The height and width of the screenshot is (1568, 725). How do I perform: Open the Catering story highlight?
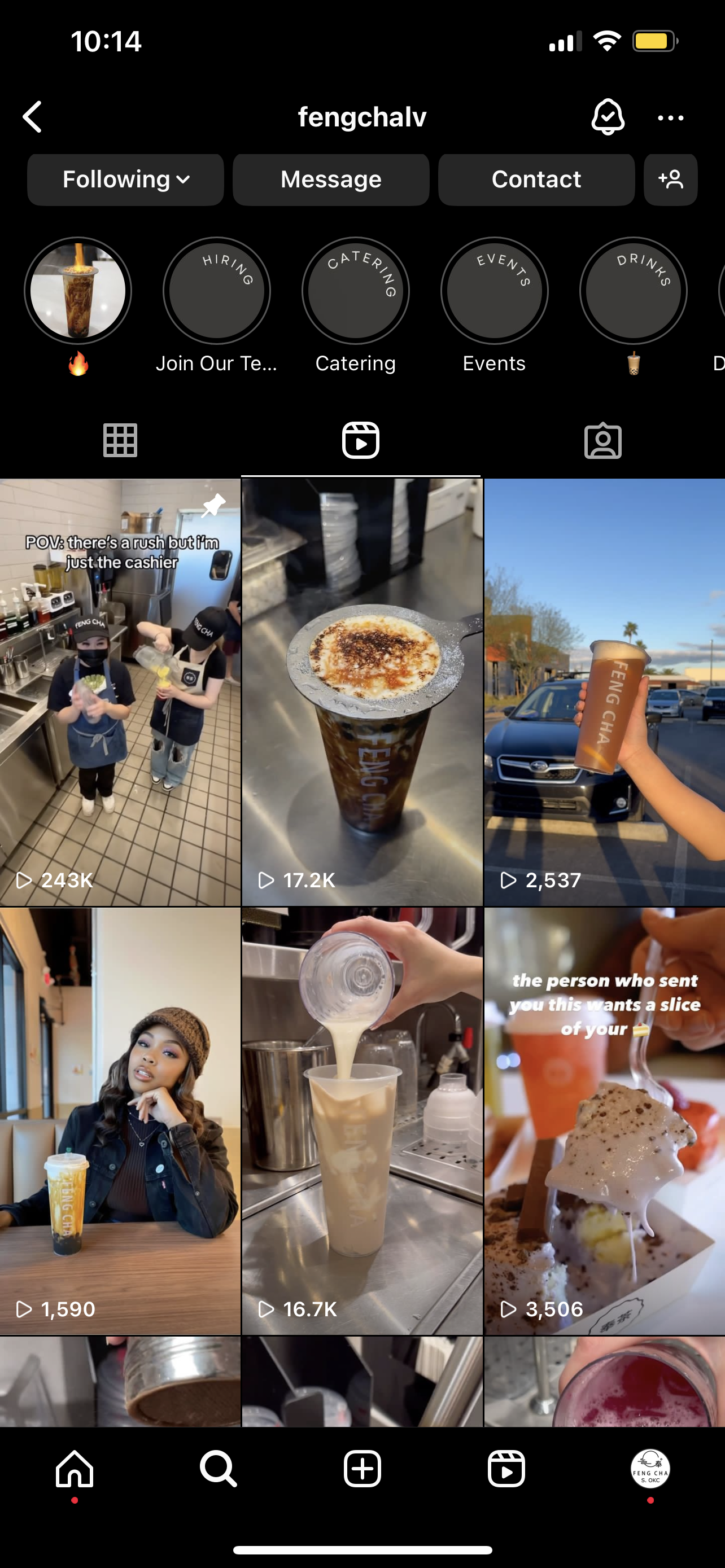point(356,291)
